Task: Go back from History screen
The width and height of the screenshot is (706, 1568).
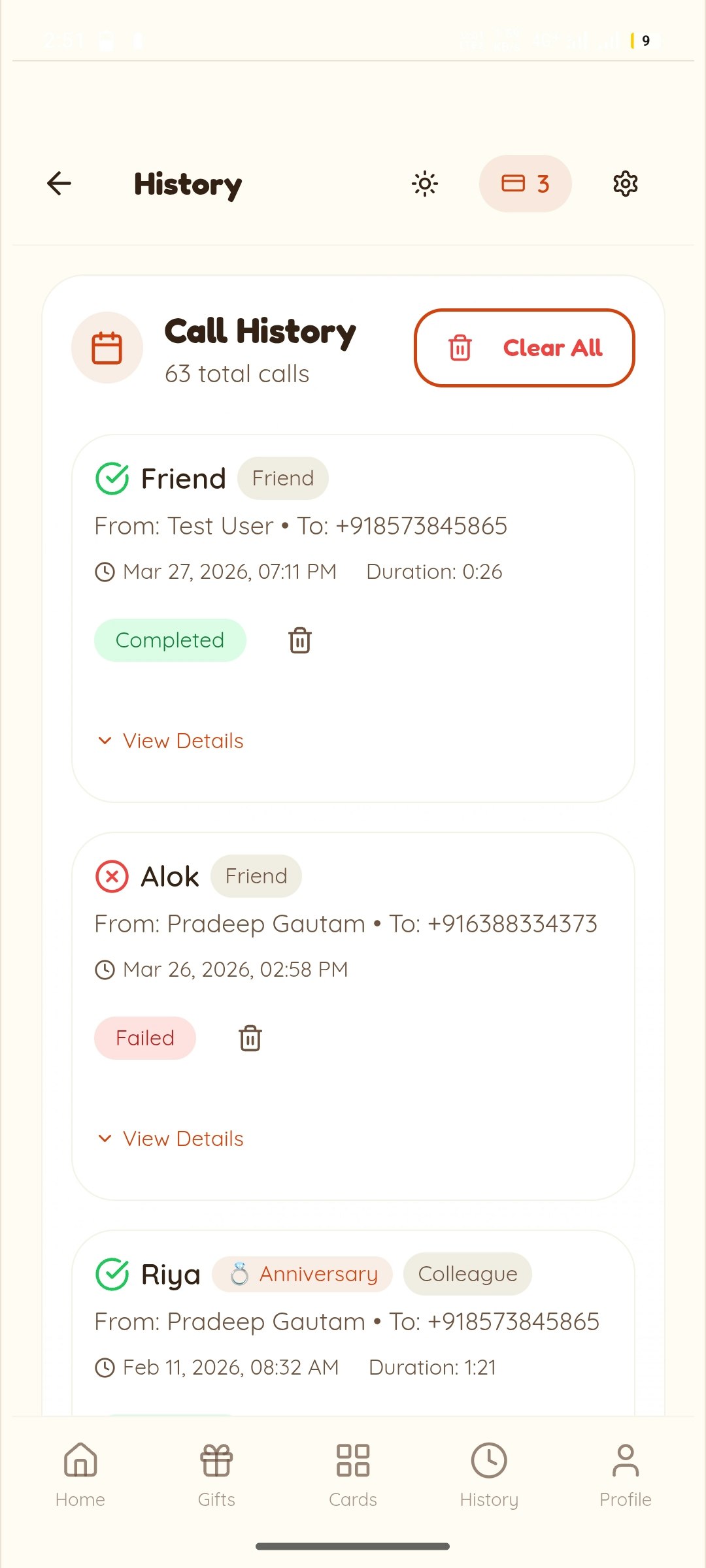Action: coord(59,184)
